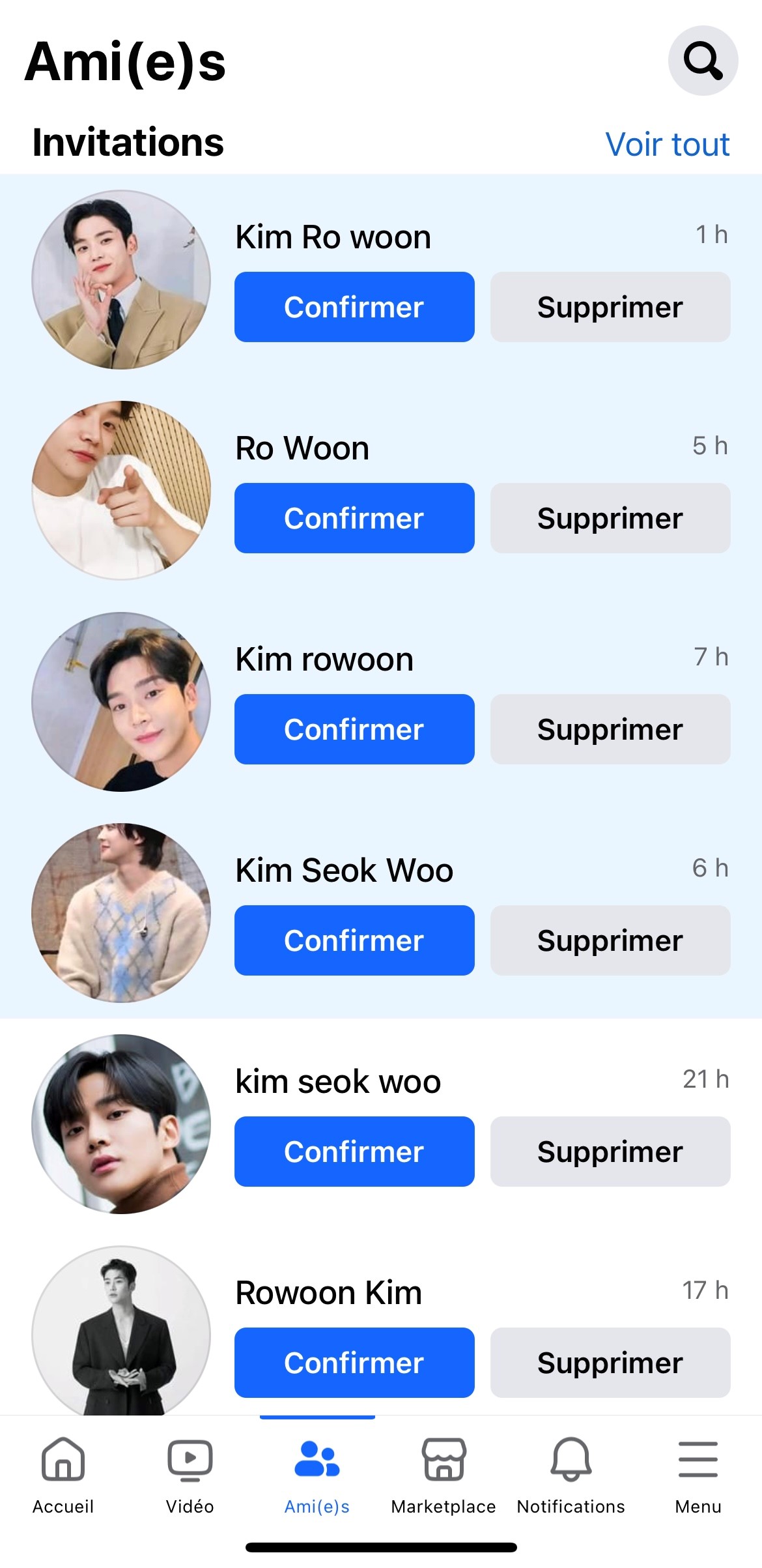Screen dimensions: 762x1568
Task: Open the Notifications tab
Action: tap(571, 1475)
